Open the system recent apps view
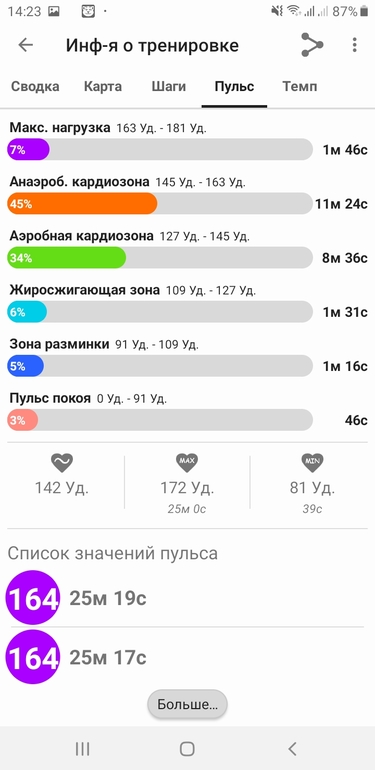 pos(82,748)
